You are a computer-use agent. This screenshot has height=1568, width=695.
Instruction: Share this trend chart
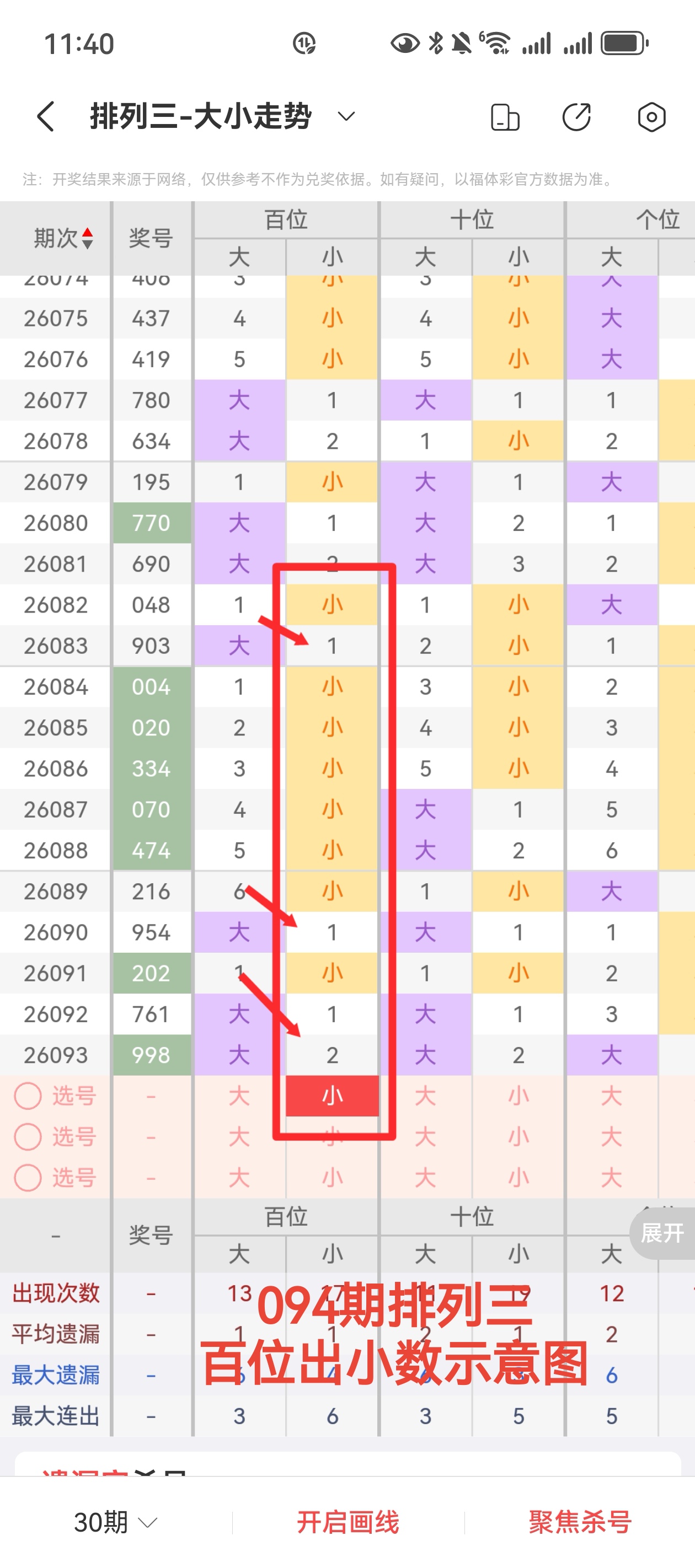[x=576, y=117]
